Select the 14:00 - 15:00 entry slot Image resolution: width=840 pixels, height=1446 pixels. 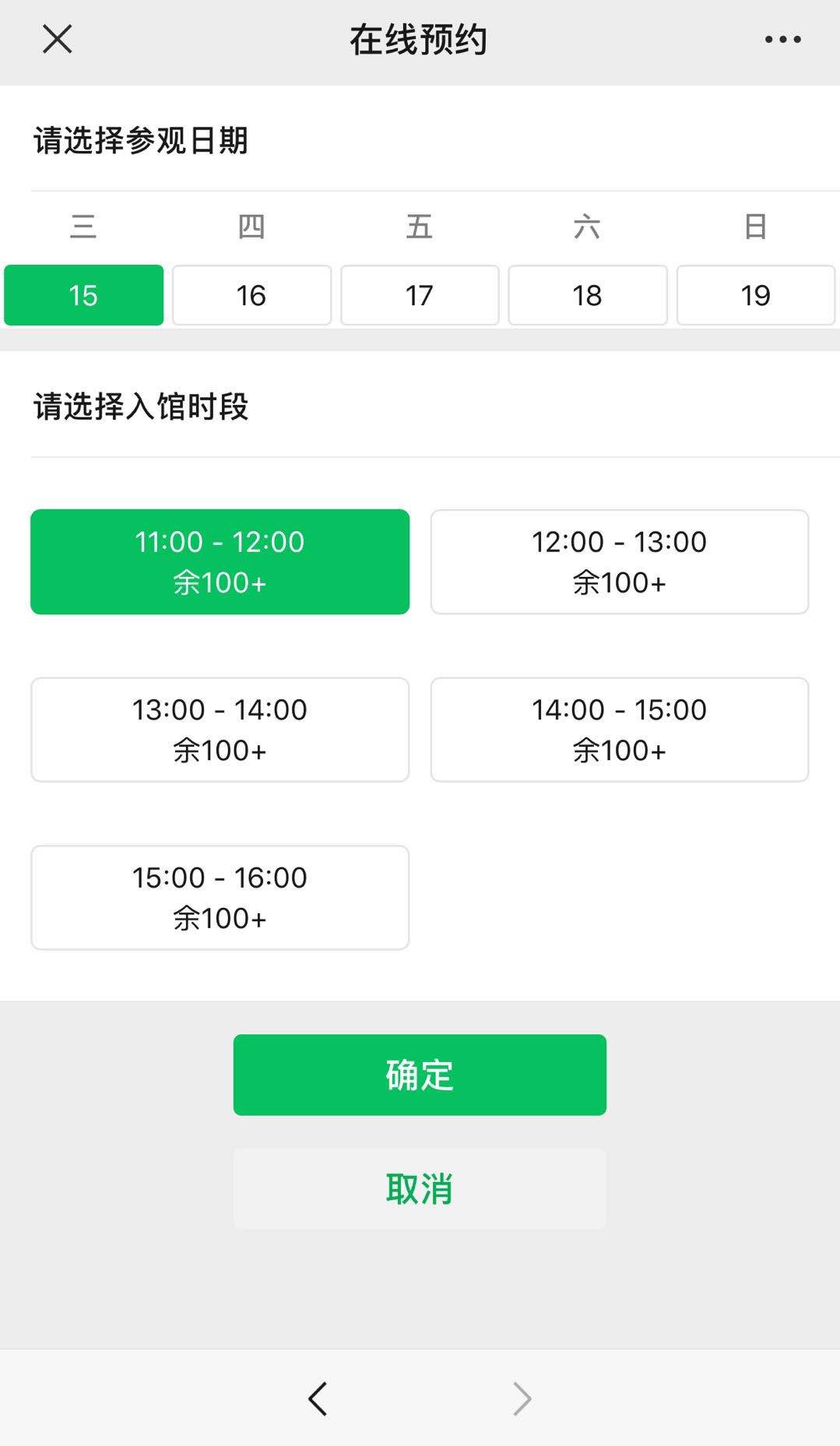619,730
